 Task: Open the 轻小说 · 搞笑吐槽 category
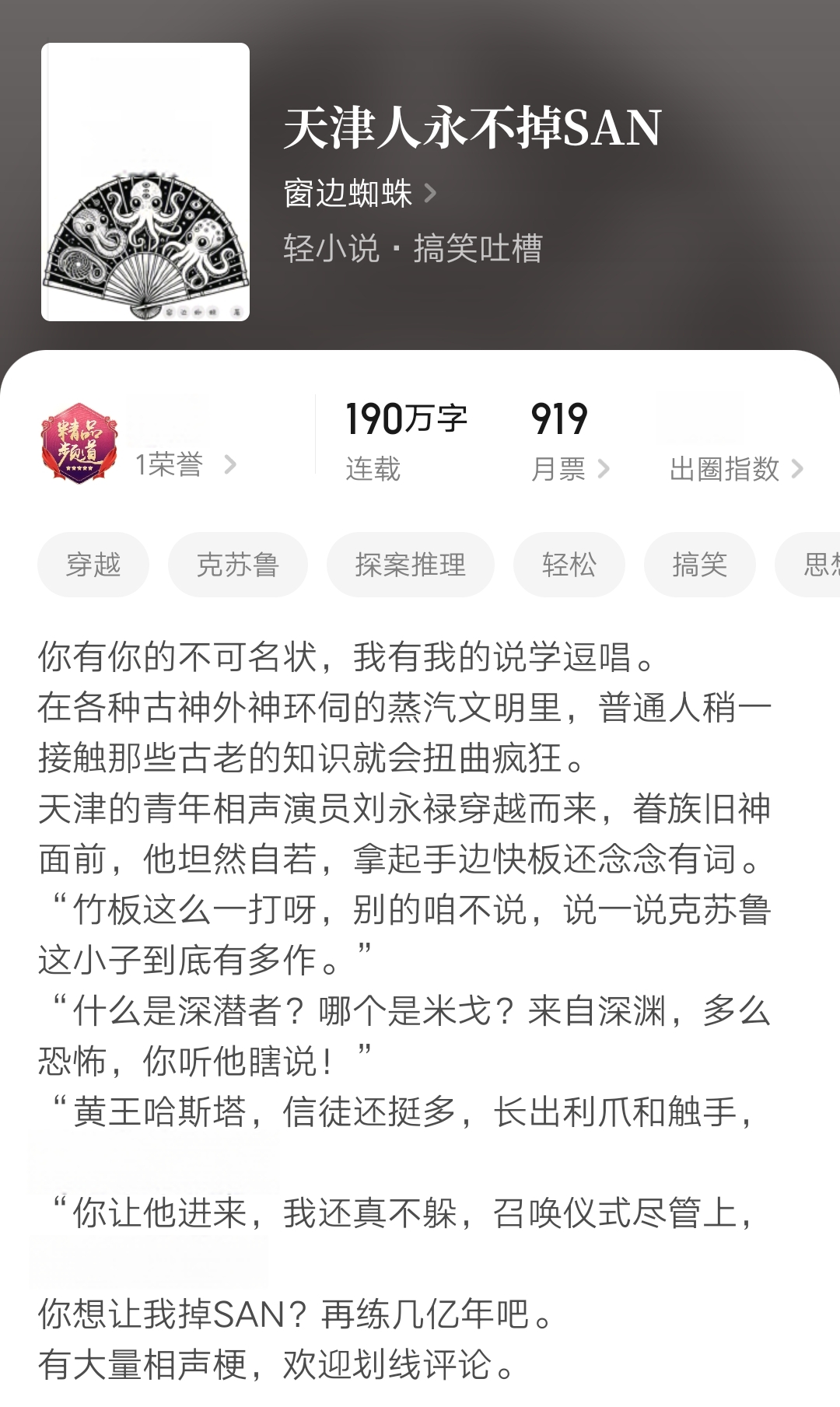tap(412, 249)
